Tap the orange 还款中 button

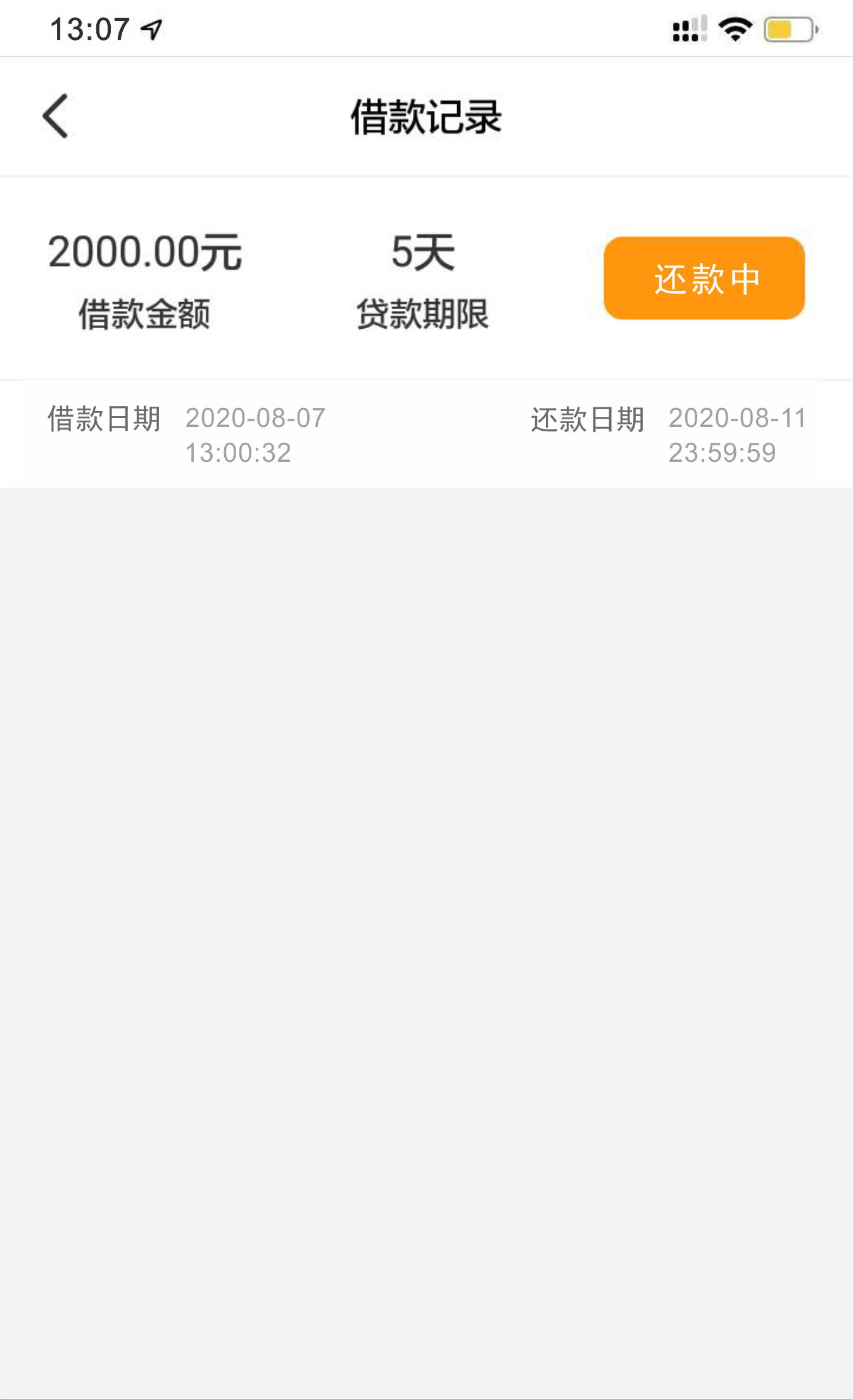point(704,278)
